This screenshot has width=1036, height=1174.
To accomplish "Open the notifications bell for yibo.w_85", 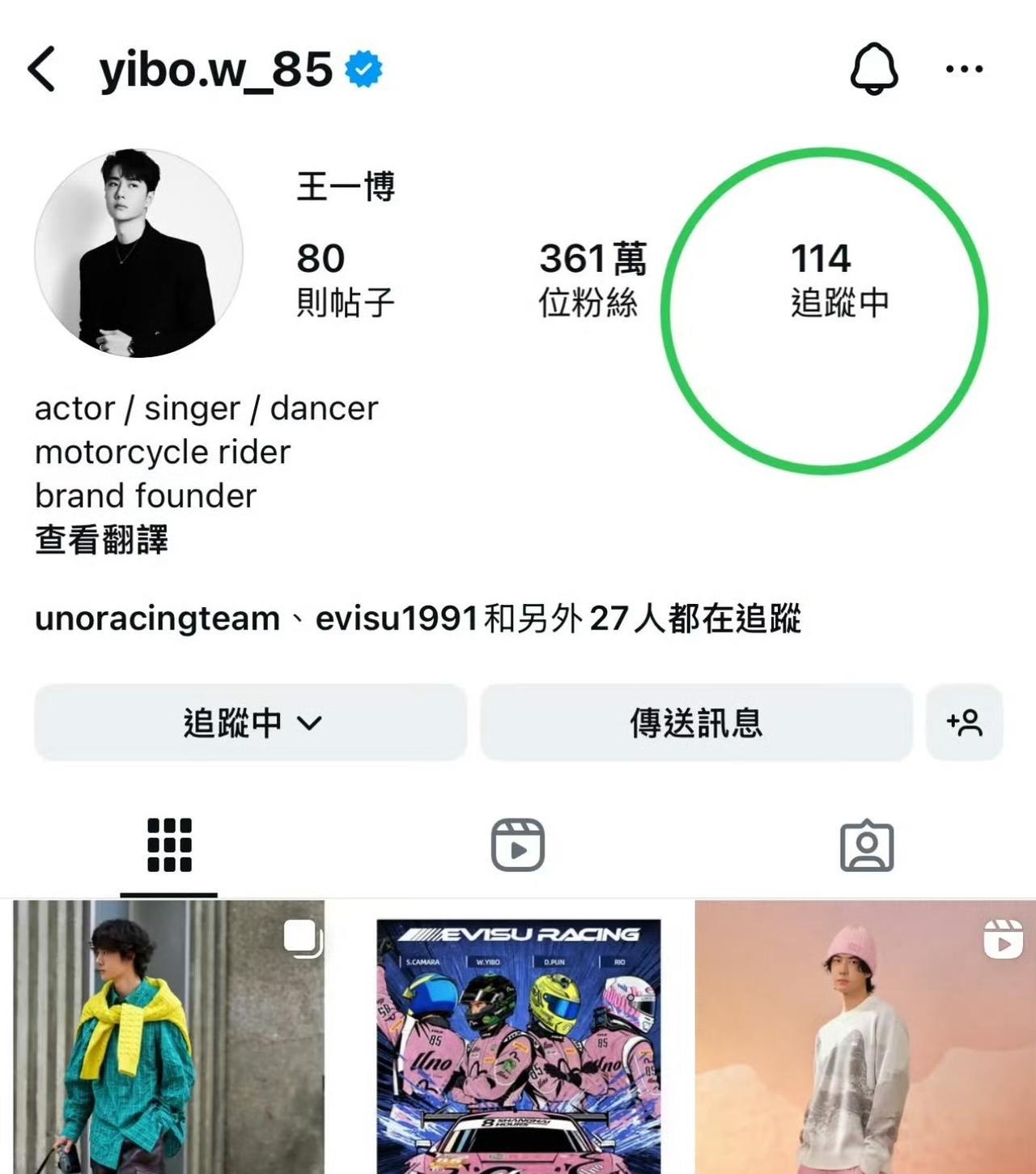I will 873,69.
